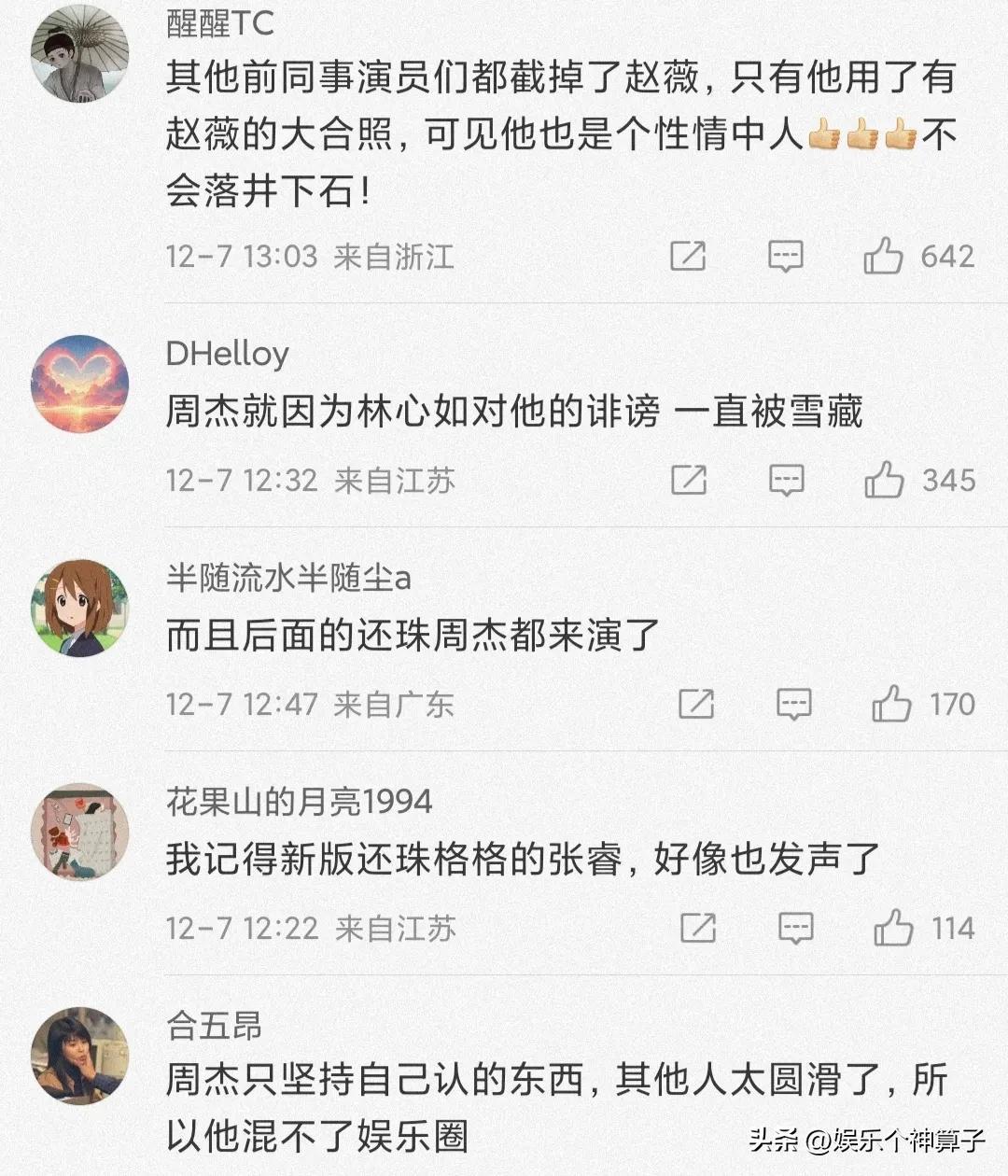Repost 醒醒TC's comment
The width and height of the screenshot is (1008, 1176).
click(x=688, y=256)
